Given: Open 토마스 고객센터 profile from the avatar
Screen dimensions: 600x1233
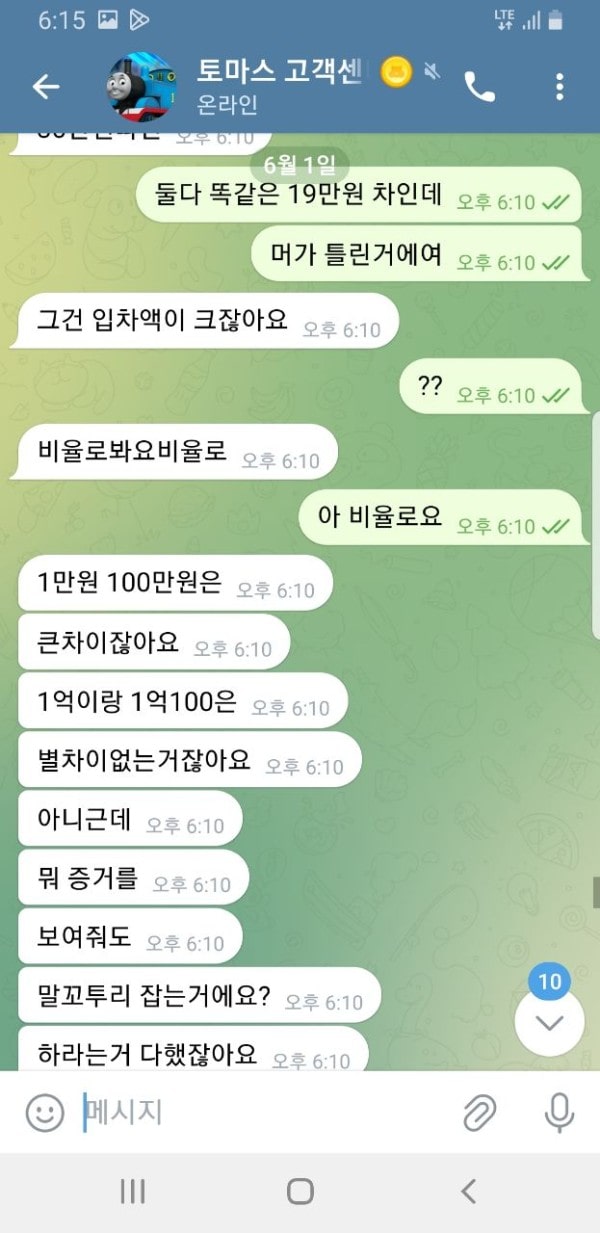Looking at the screenshot, I should coord(142,87).
